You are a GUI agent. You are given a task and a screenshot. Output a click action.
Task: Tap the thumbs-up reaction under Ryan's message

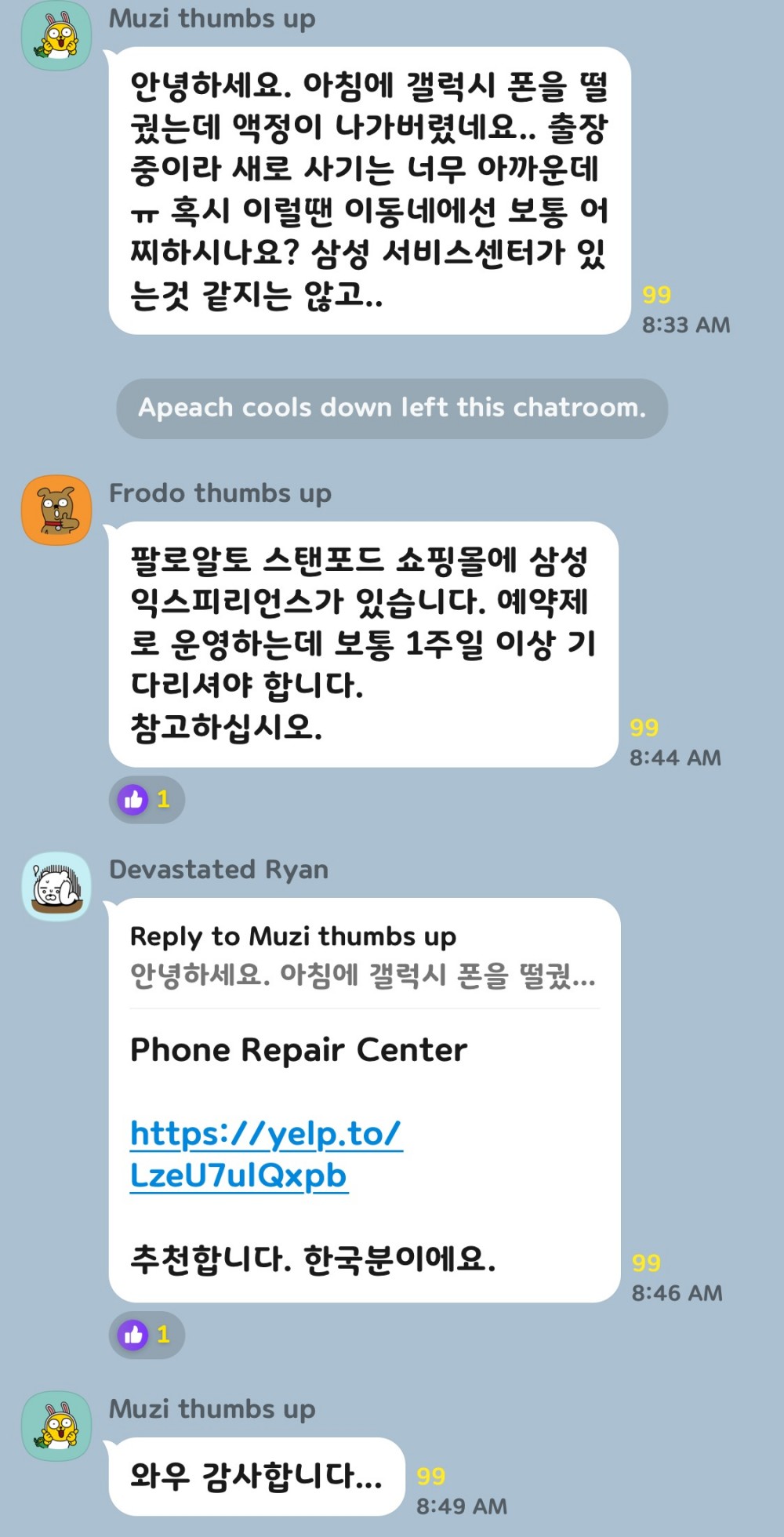coord(146,1335)
